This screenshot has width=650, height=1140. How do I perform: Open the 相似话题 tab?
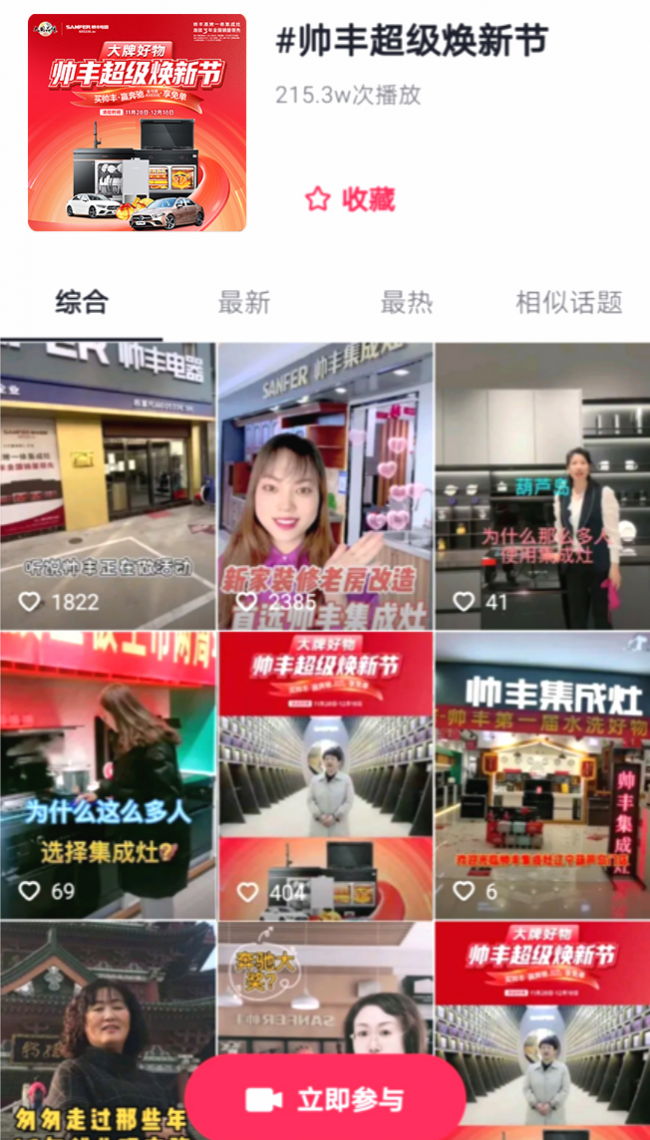(x=568, y=302)
